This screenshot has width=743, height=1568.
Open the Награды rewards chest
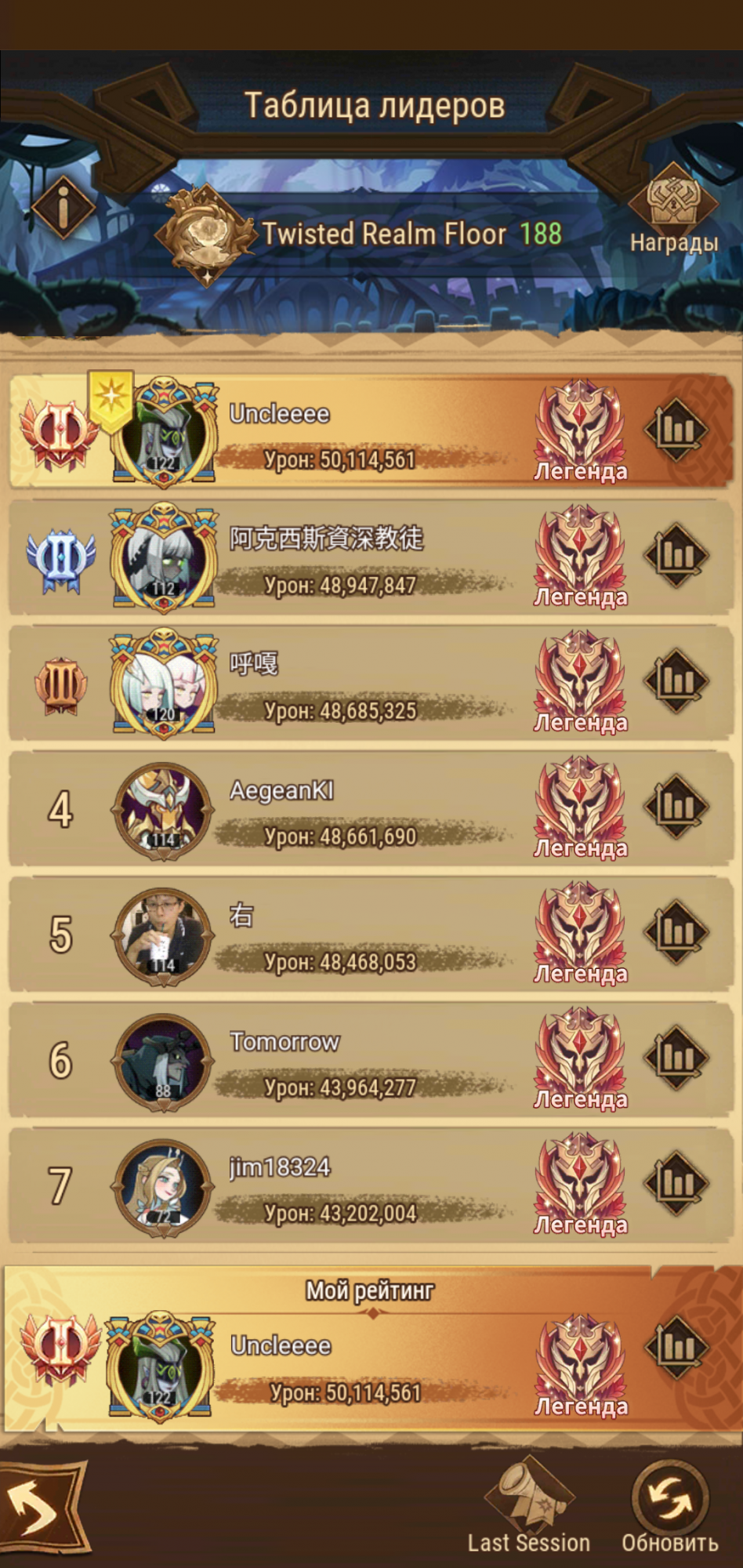[673, 209]
